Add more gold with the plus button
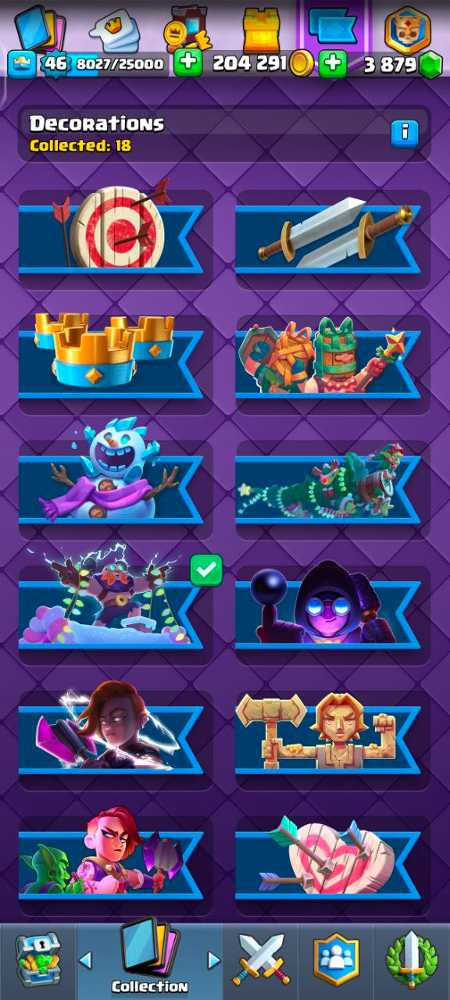The width and height of the screenshot is (450, 1000). [187, 62]
